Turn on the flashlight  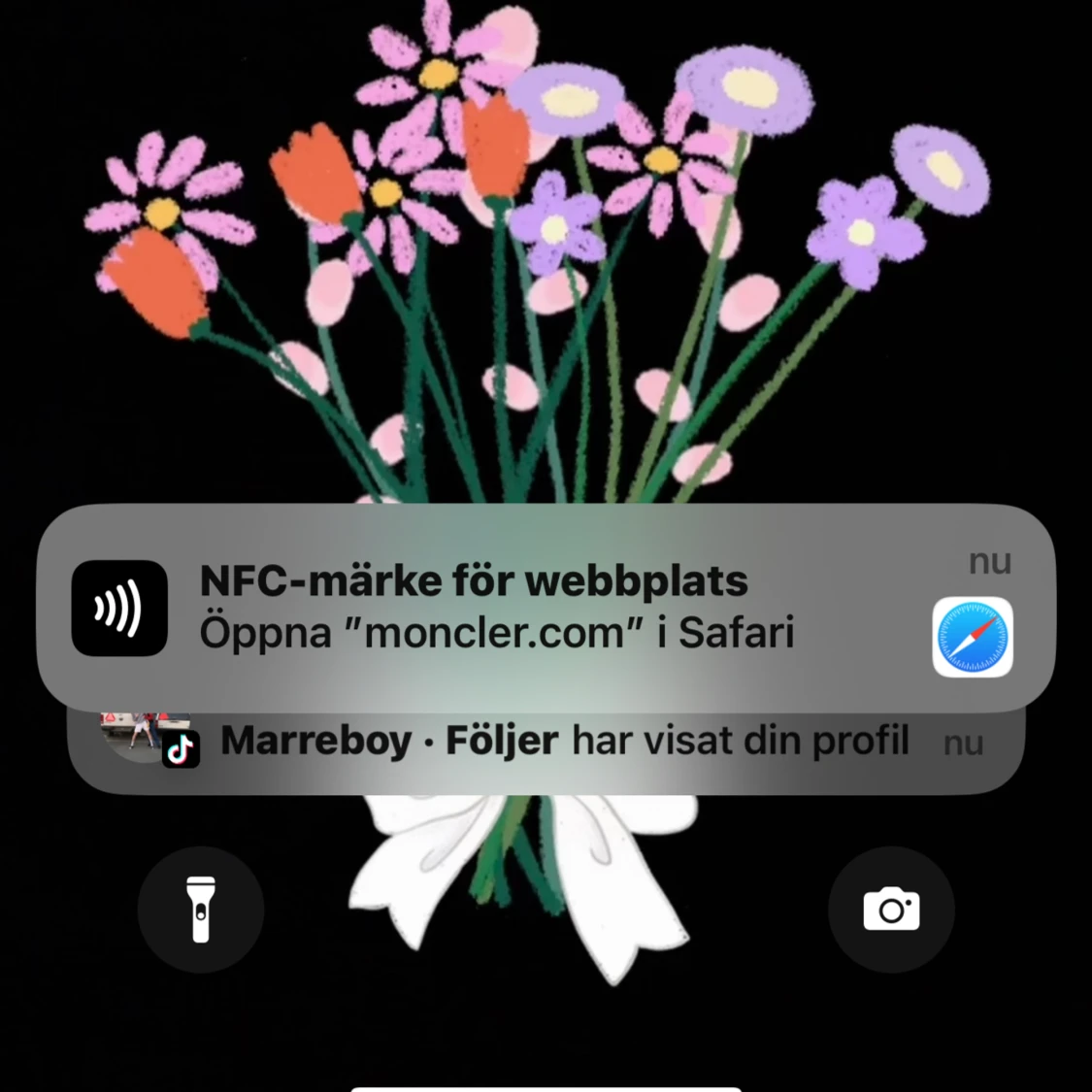(201, 910)
